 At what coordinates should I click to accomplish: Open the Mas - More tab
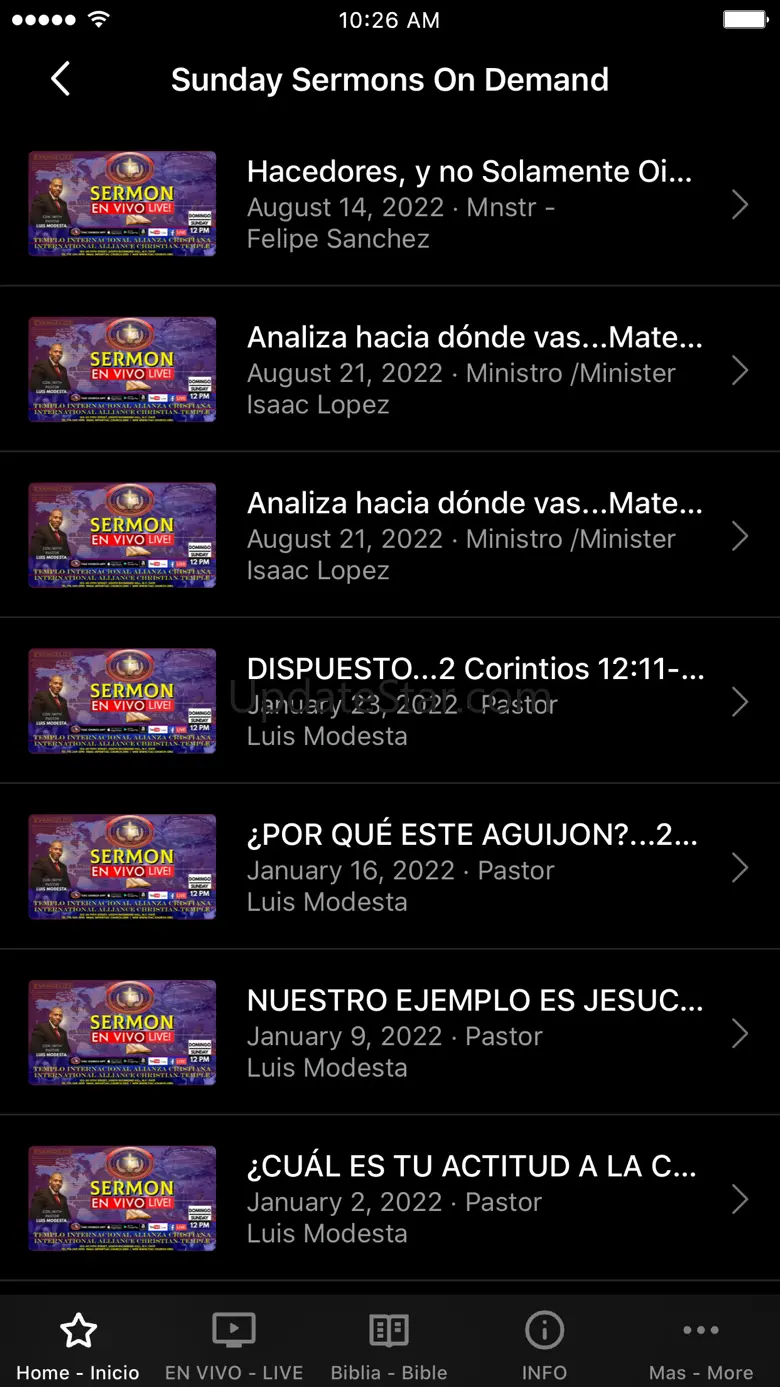701,1346
